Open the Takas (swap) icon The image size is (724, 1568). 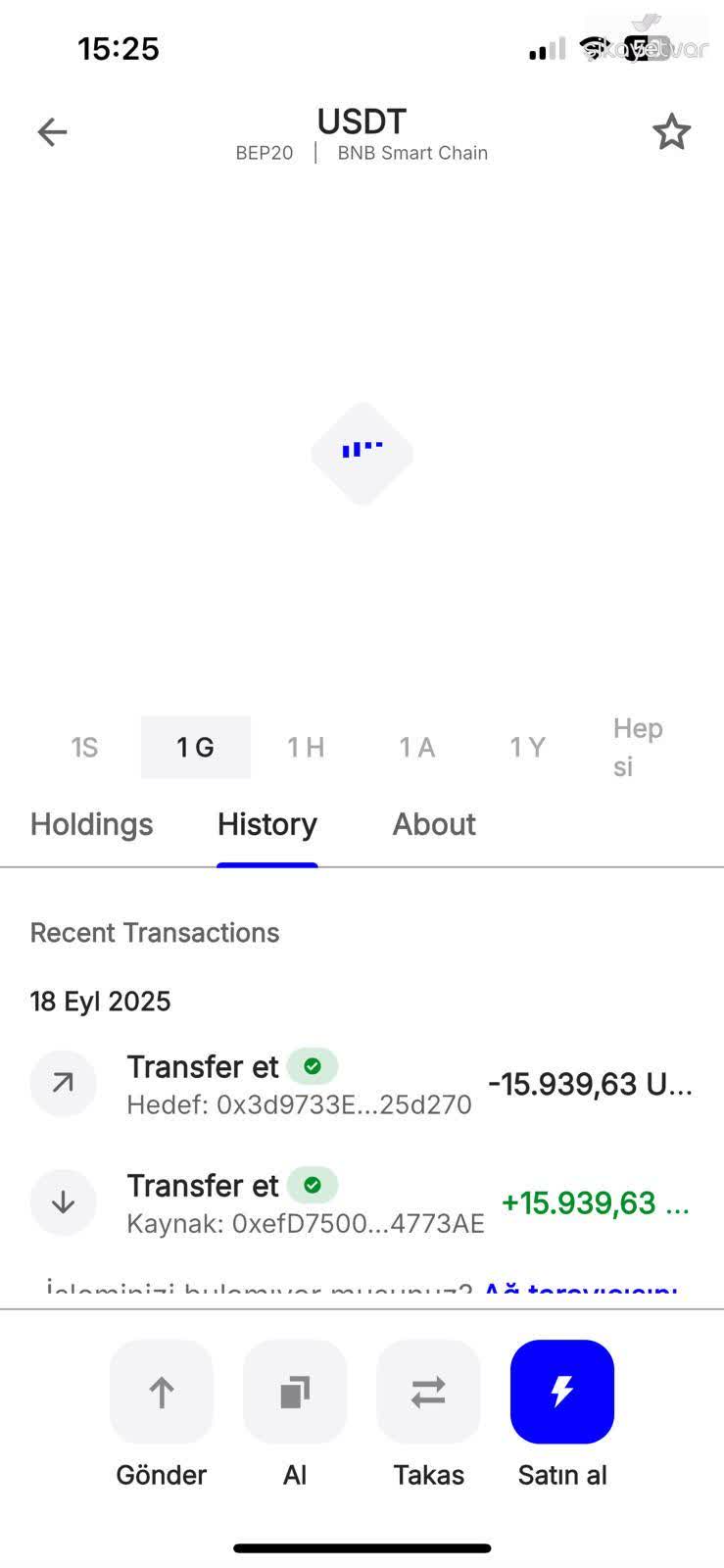428,1392
